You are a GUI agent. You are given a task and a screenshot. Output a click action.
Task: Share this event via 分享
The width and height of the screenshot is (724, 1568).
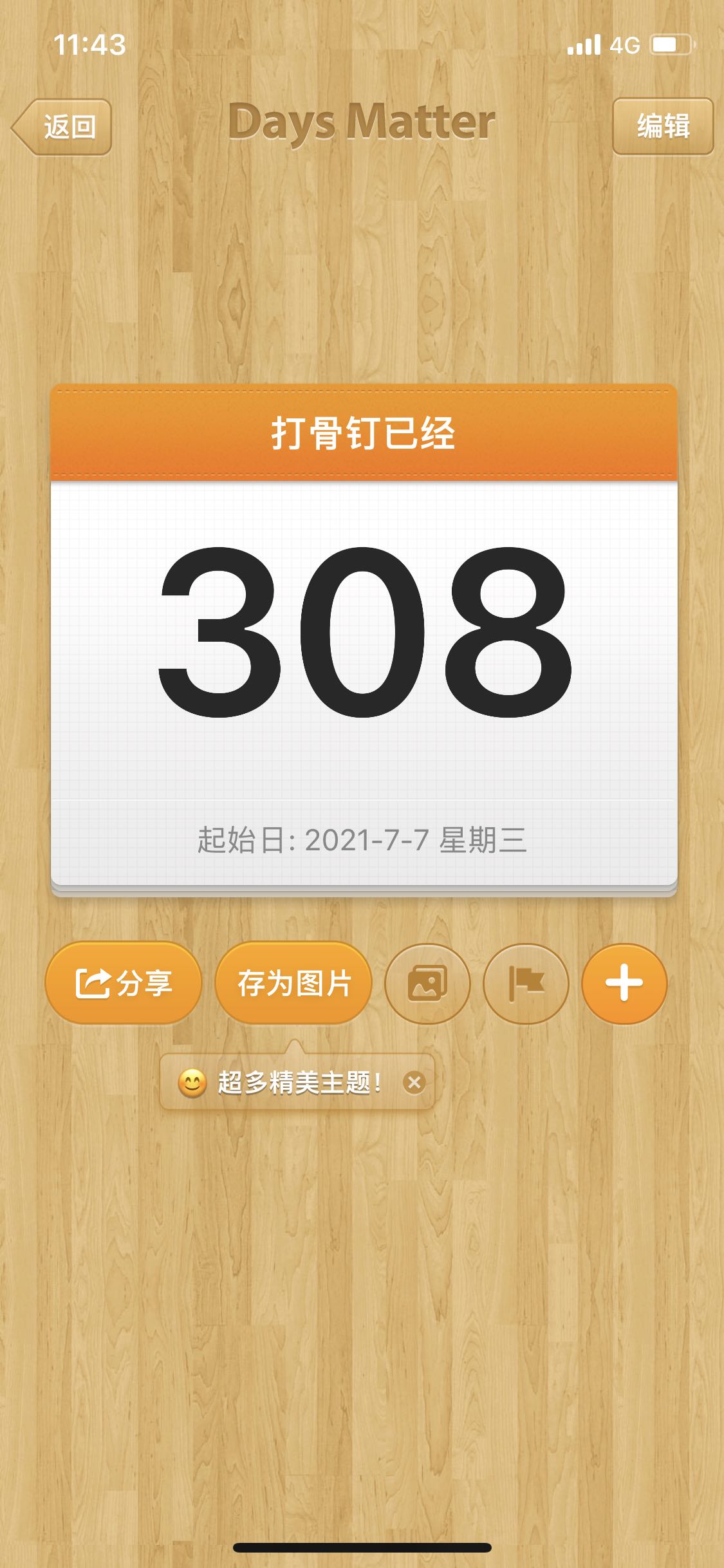tap(124, 984)
